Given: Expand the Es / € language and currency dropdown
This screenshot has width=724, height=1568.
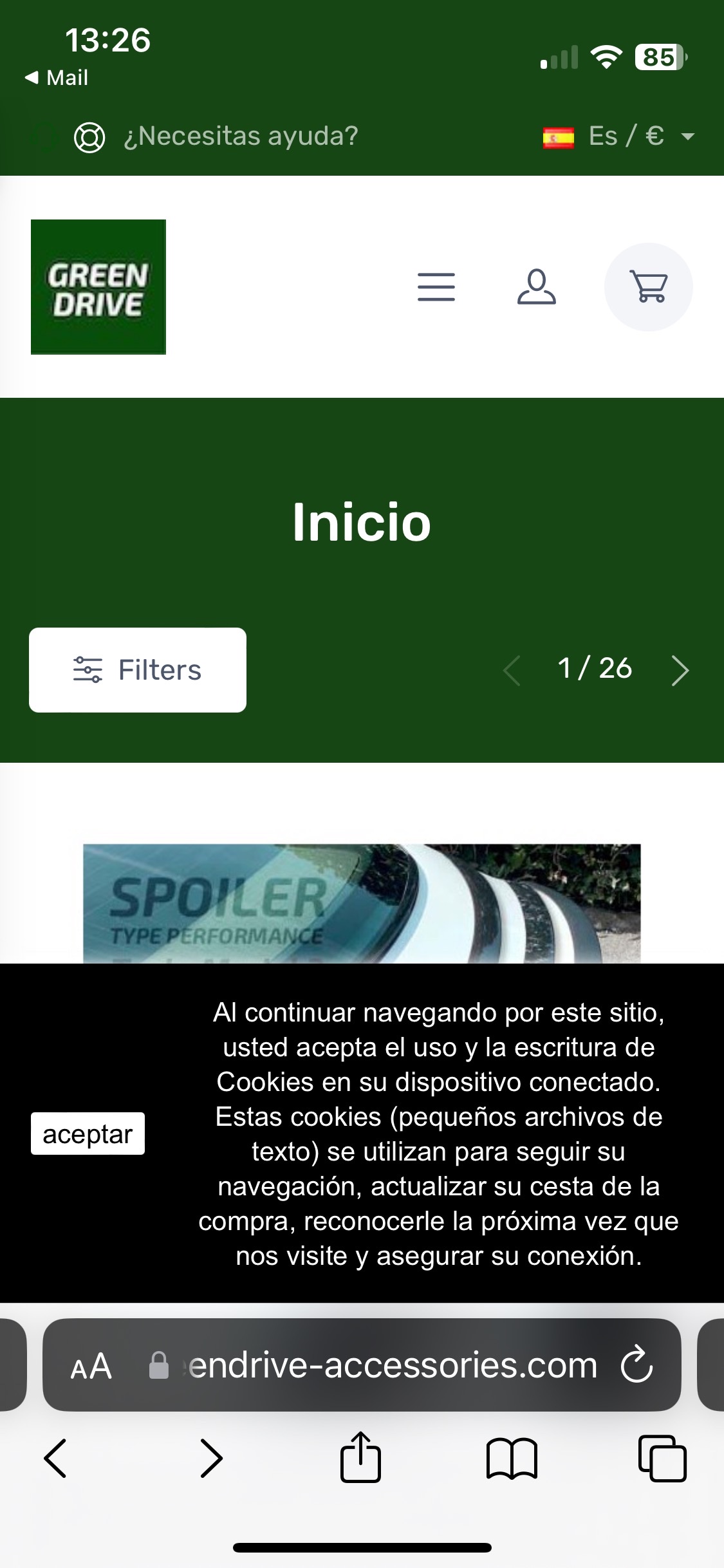Looking at the screenshot, I should tap(619, 136).
